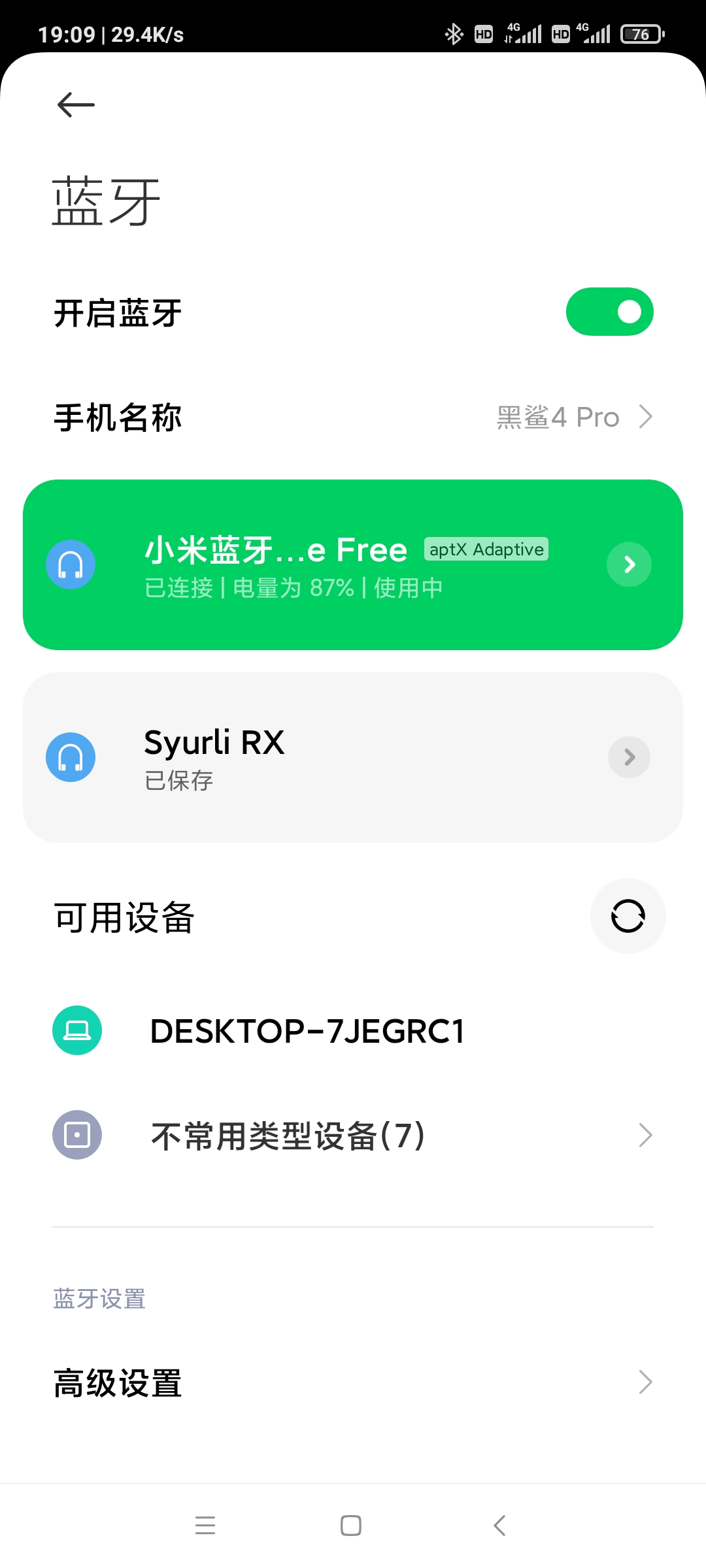This screenshot has width=706, height=1568.
Task: Open recent apps from navigation bar
Action: (205, 1525)
